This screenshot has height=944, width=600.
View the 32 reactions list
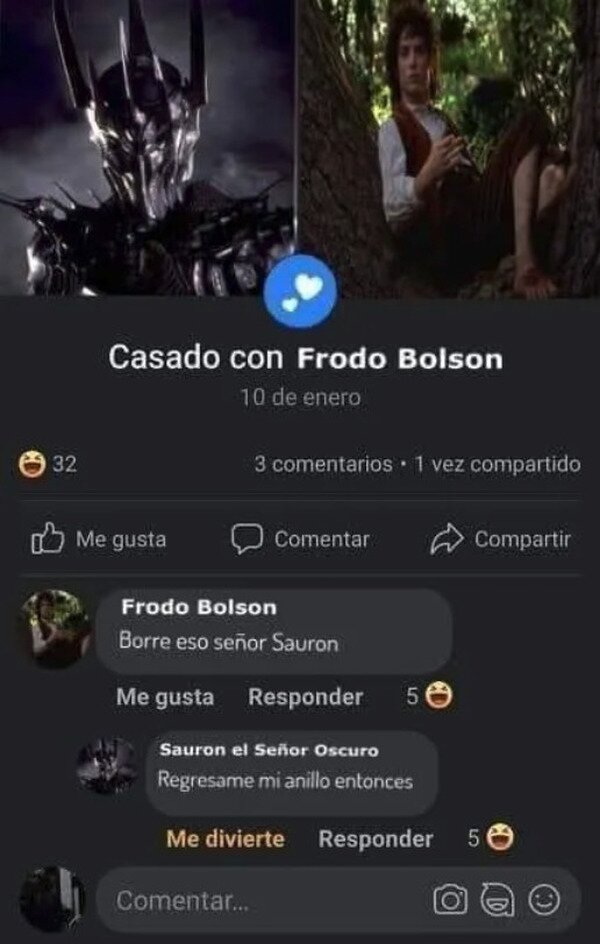pos(48,464)
